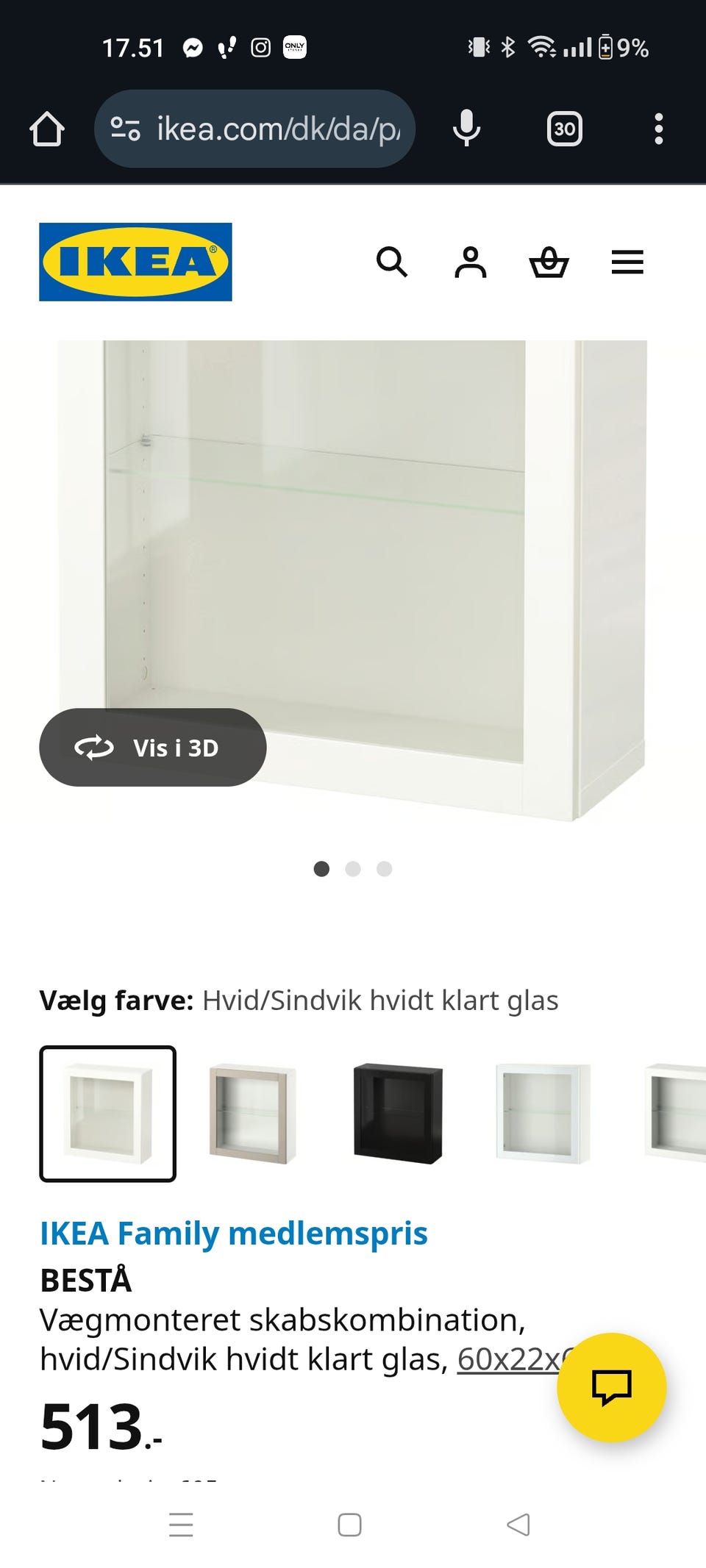
Task: Open the shopping basket
Action: (x=550, y=262)
